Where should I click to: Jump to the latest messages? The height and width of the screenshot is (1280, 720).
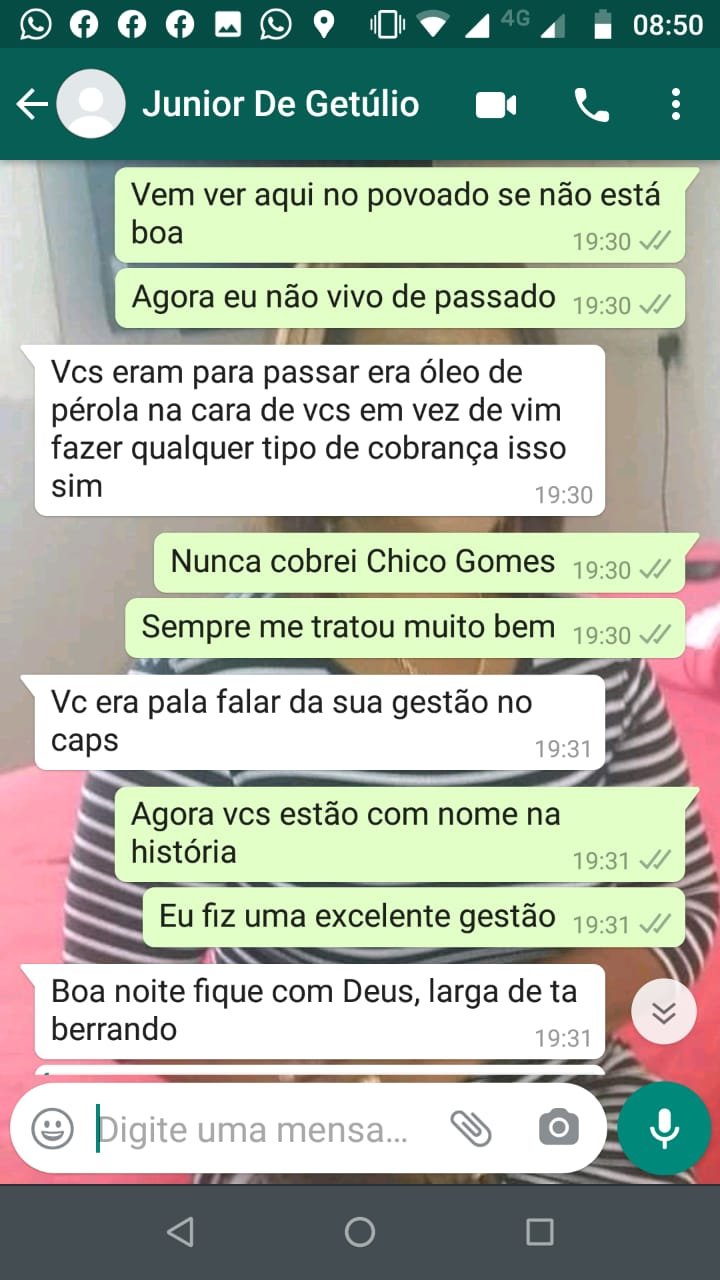[x=663, y=1013]
